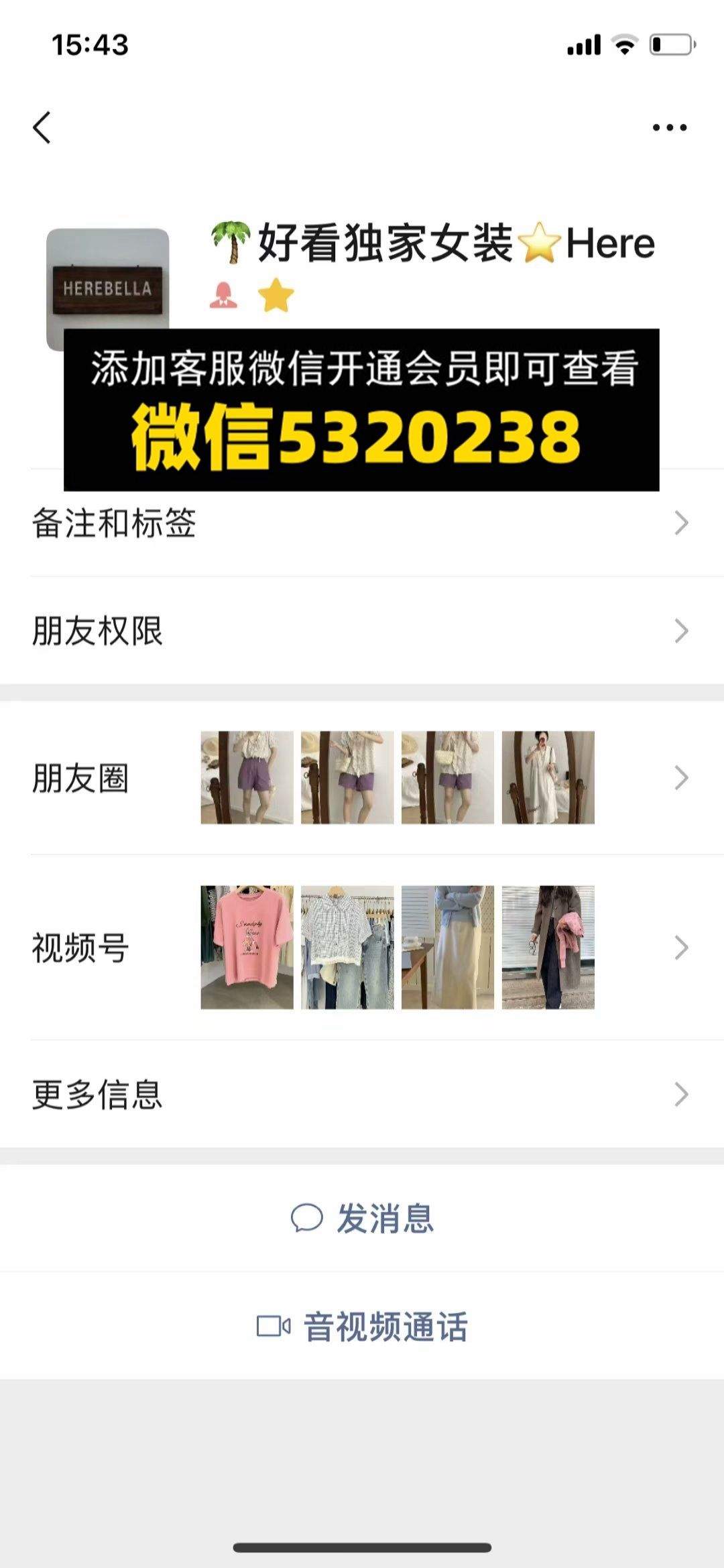
Task: Expand 更多信息 details
Action: 362,1094
